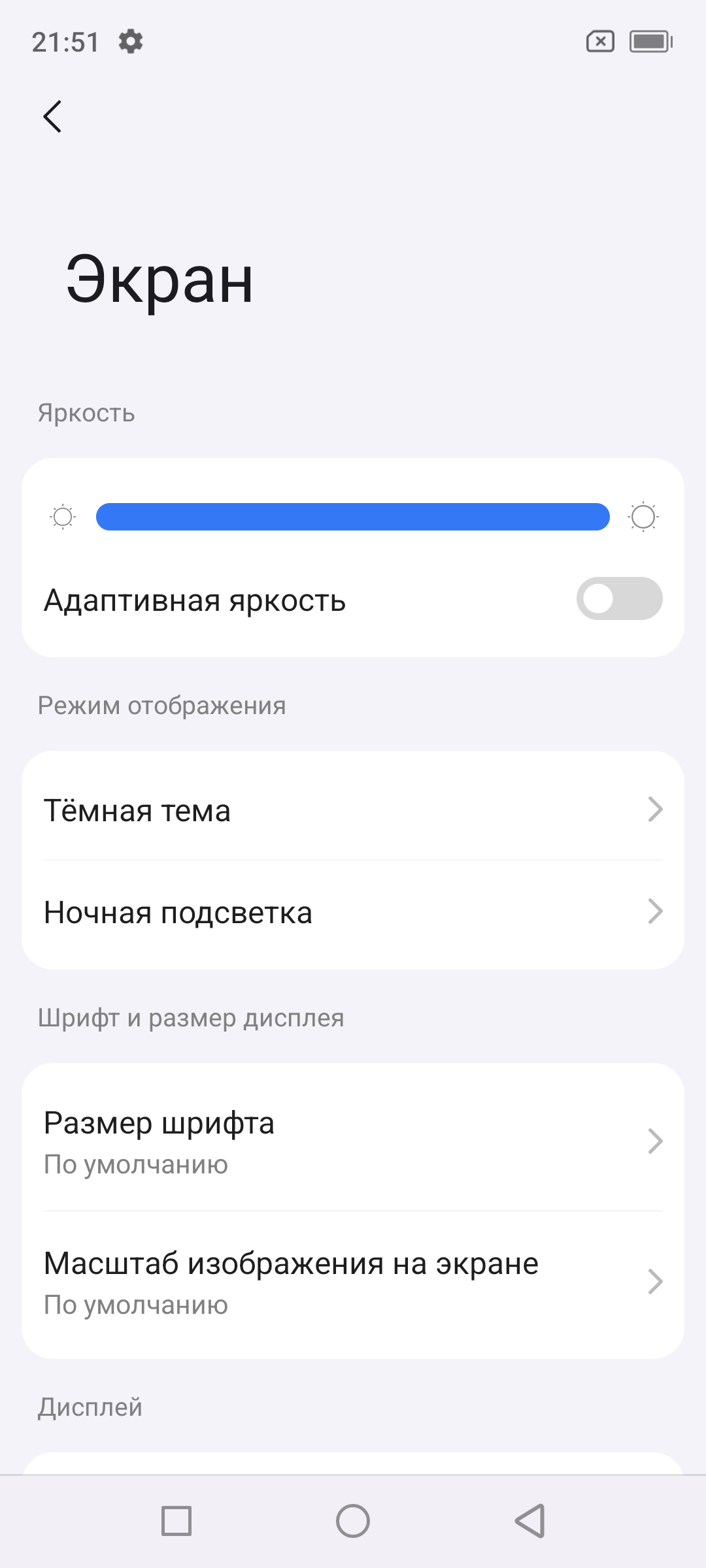The height and width of the screenshot is (1568, 706).
Task: Open the Ночная подсветка settings
Action: (353, 913)
